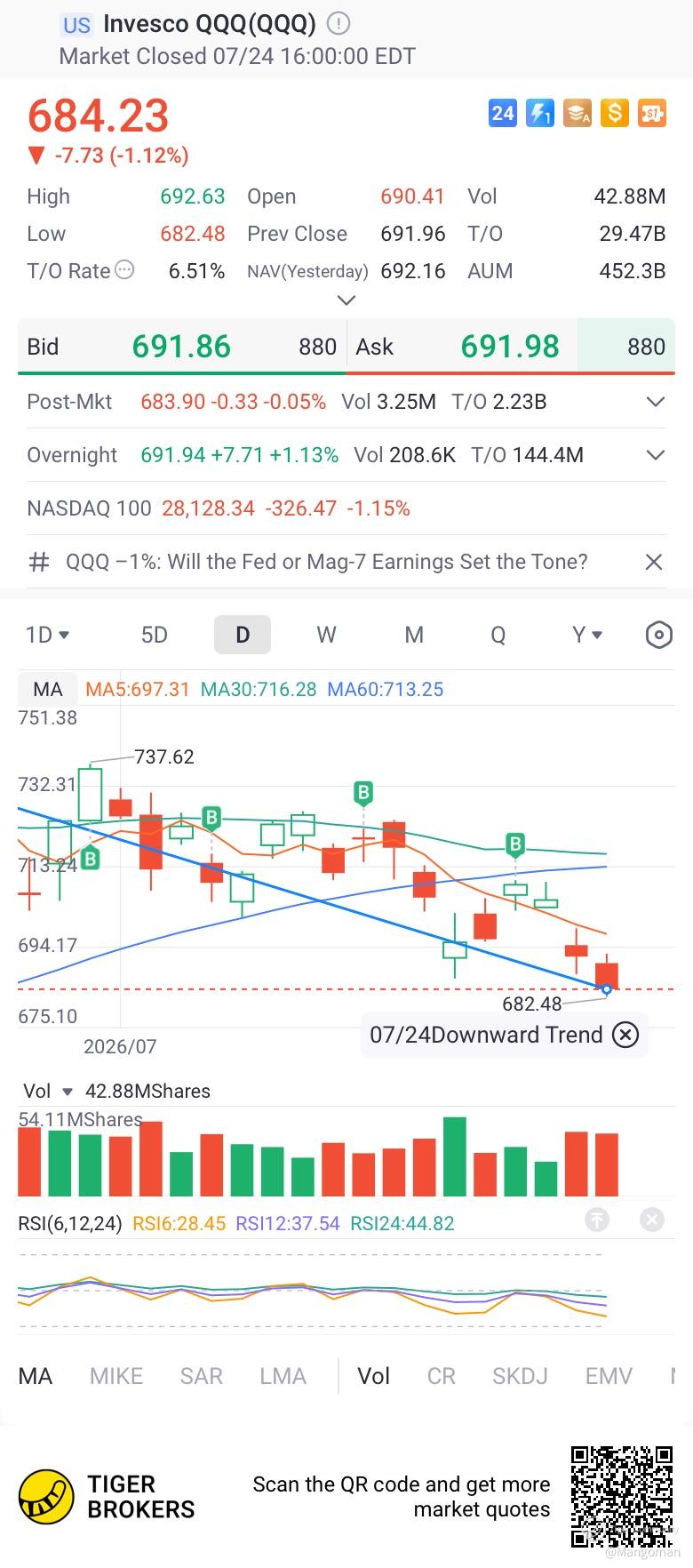Expand the Overnight row
Viewport: 693px width, 1568px height.
pos(655,455)
